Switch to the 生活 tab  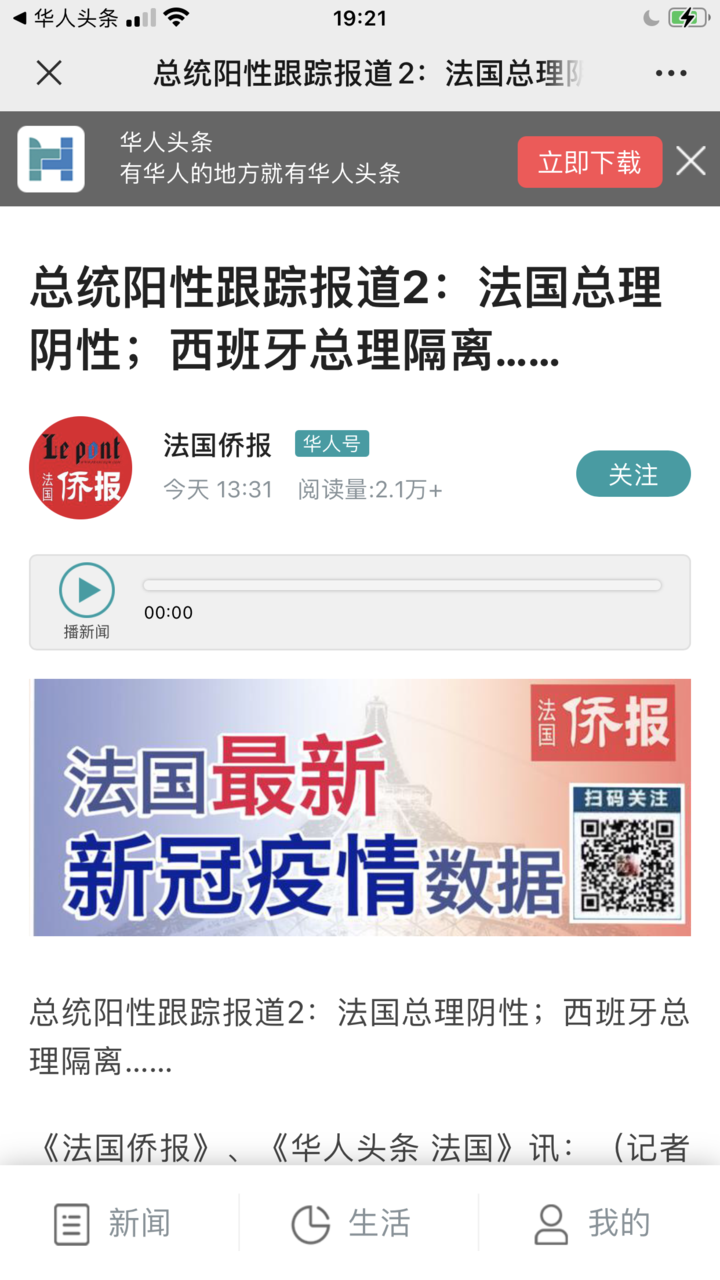[351, 1223]
